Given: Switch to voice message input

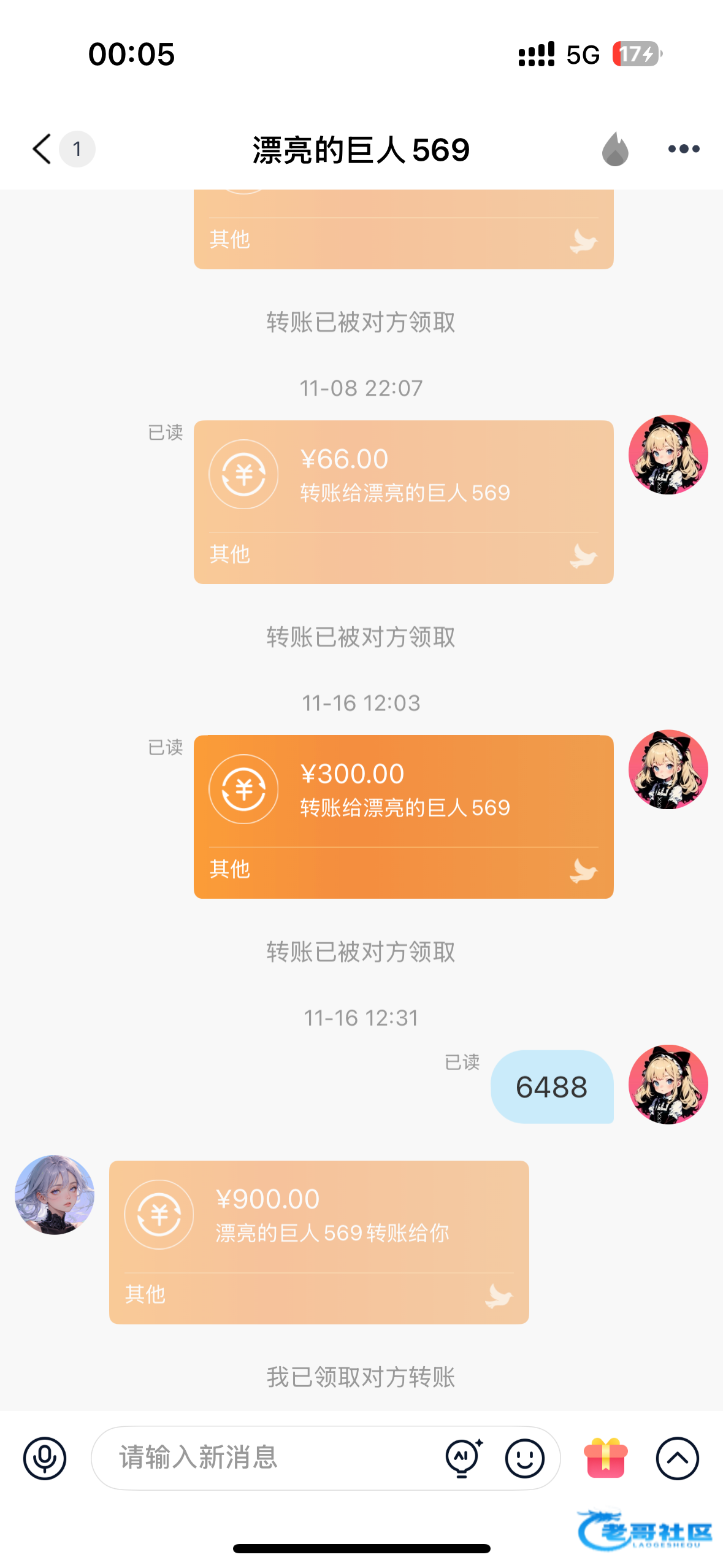Looking at the screenshot, I should [45, 1458].
